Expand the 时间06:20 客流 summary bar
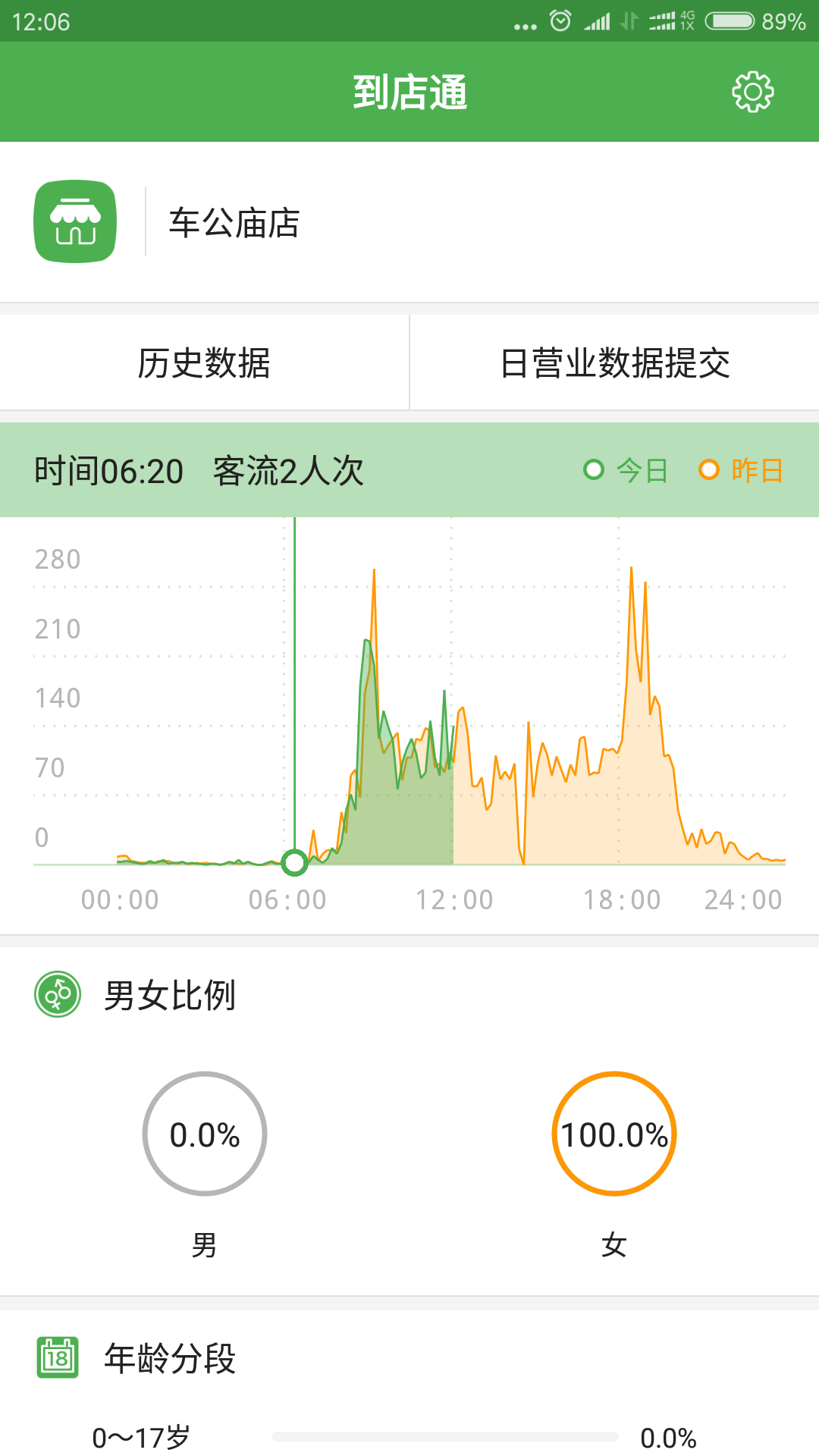Viewport: 819px width, 1456px height. click(x=197, y=470)
